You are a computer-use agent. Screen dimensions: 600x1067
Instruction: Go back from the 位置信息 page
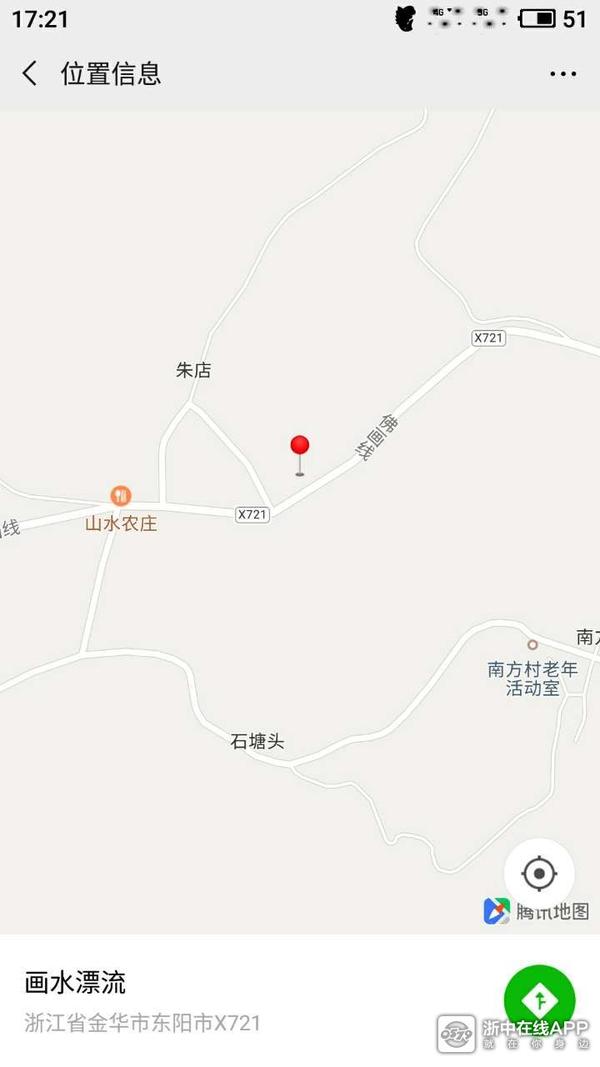[x=30, y=73]
